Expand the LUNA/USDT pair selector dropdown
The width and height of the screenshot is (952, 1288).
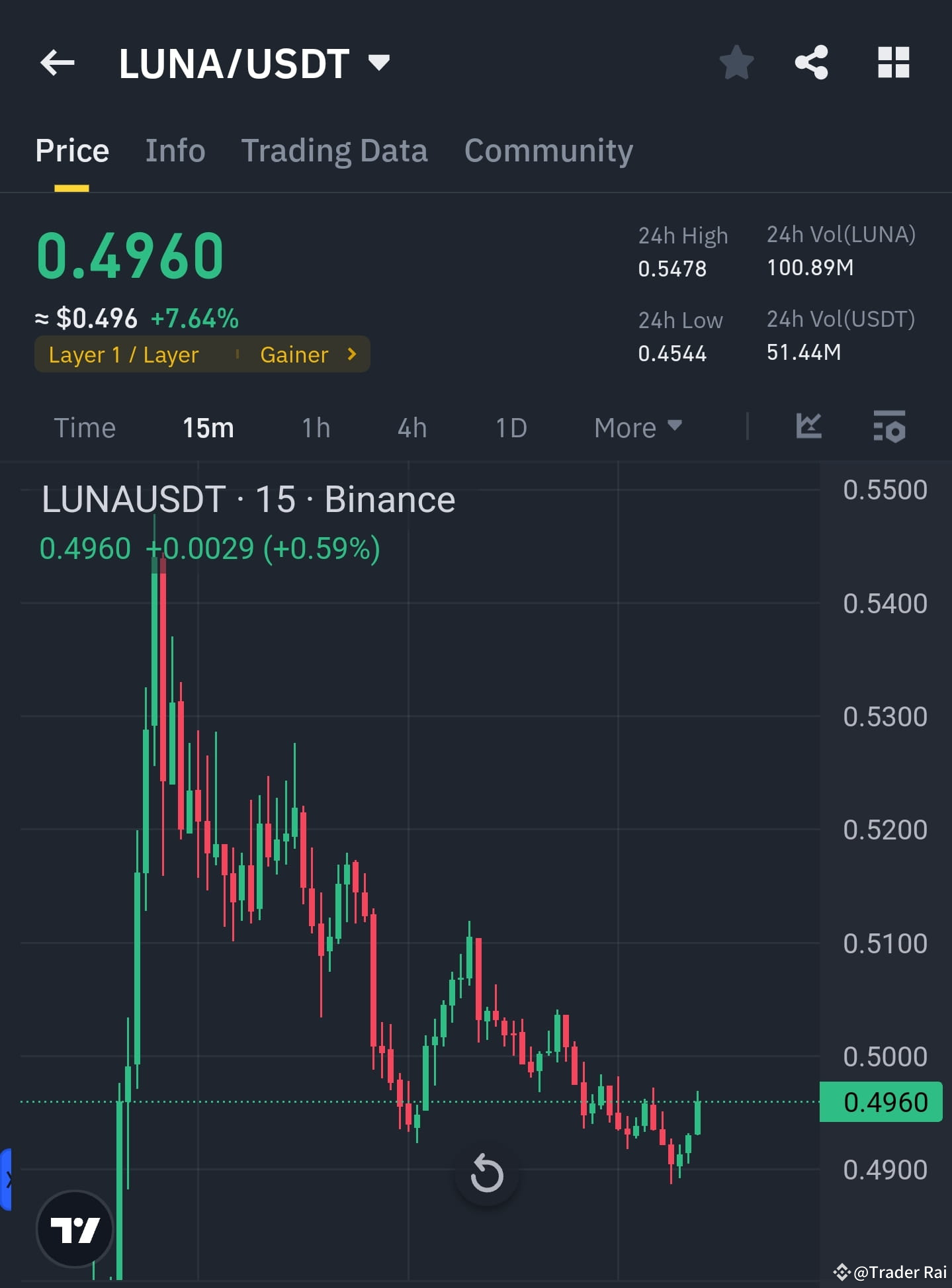click(x=378, y=63)
